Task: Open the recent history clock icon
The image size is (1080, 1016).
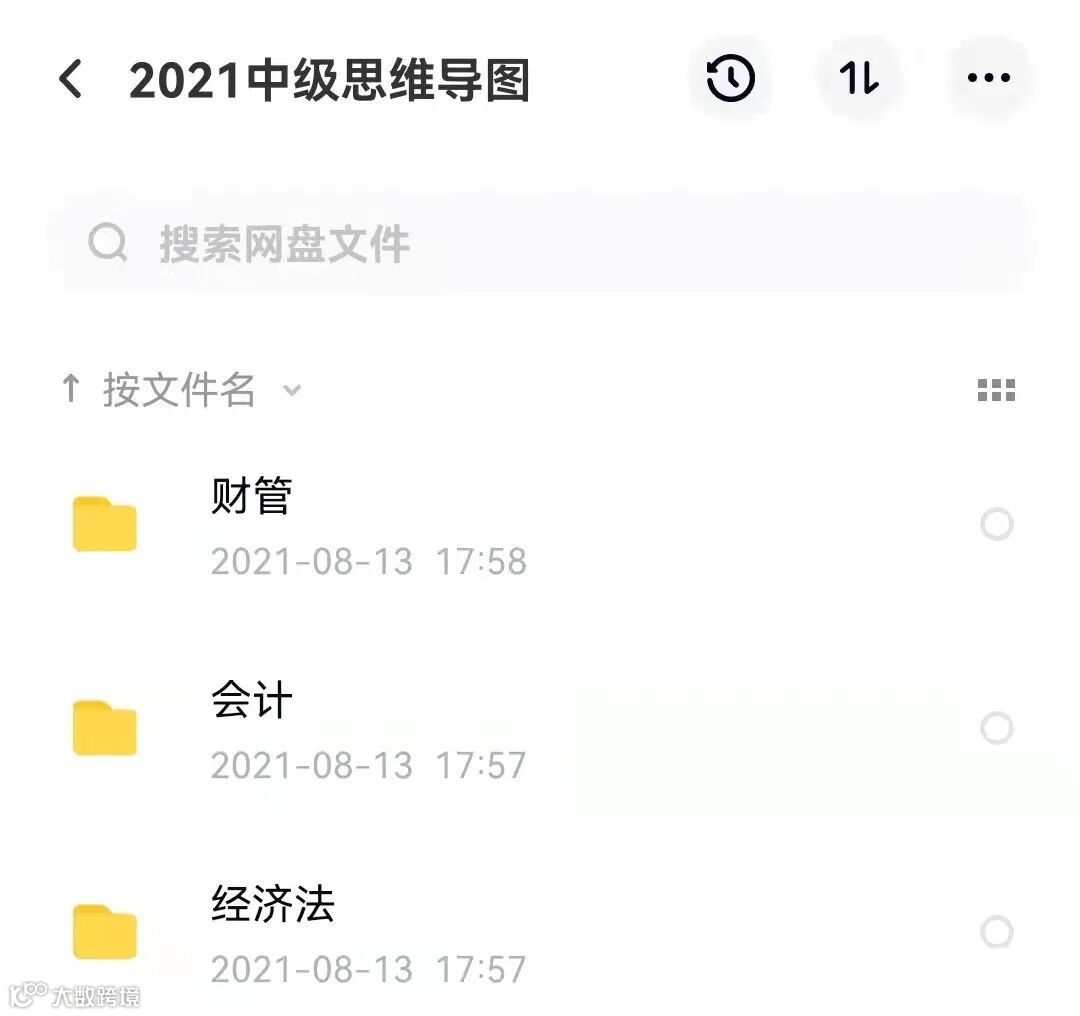Action: click(731, 79)
